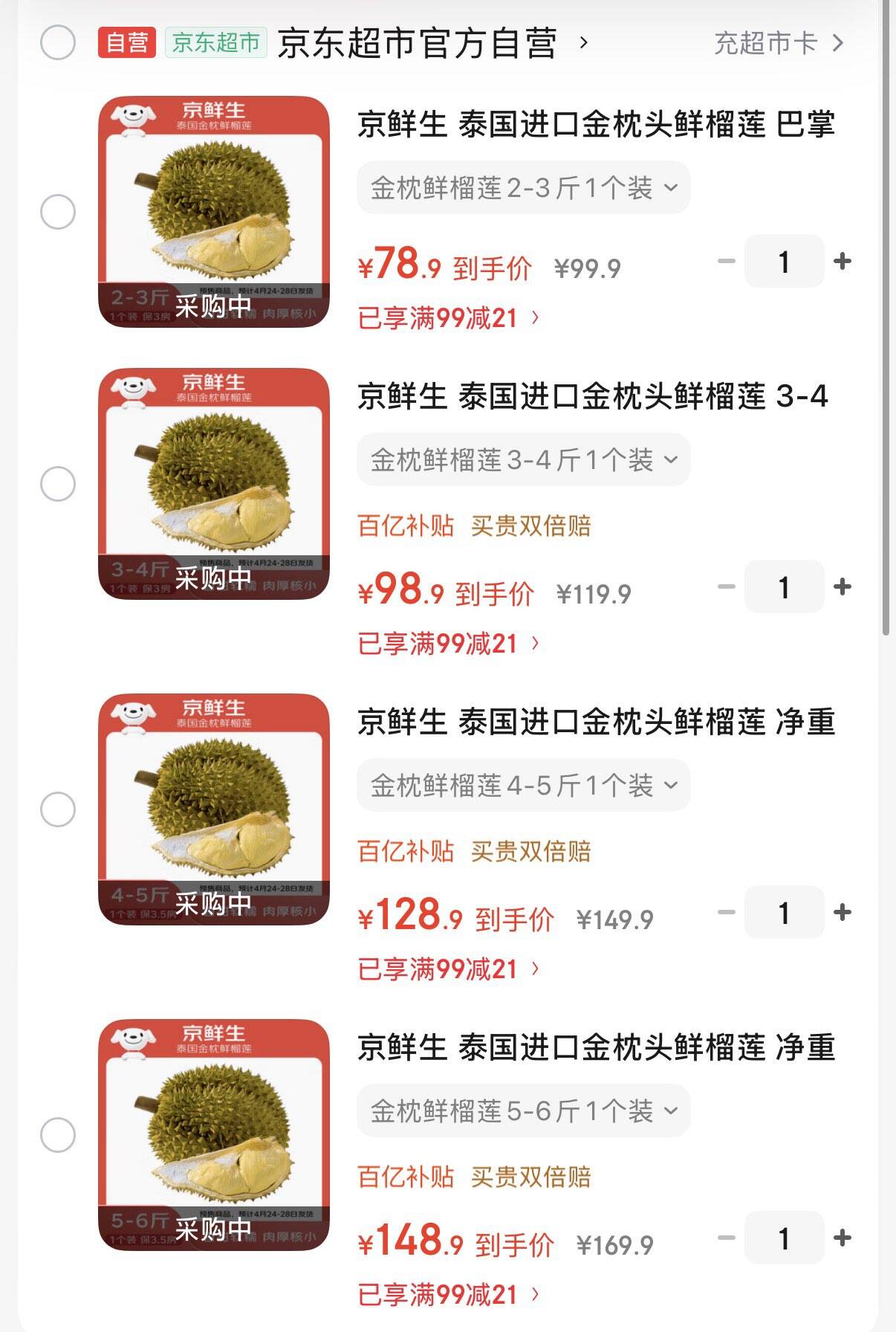
Task: Select all items from 京东超市官方自营 store
Action: (58, 42)
